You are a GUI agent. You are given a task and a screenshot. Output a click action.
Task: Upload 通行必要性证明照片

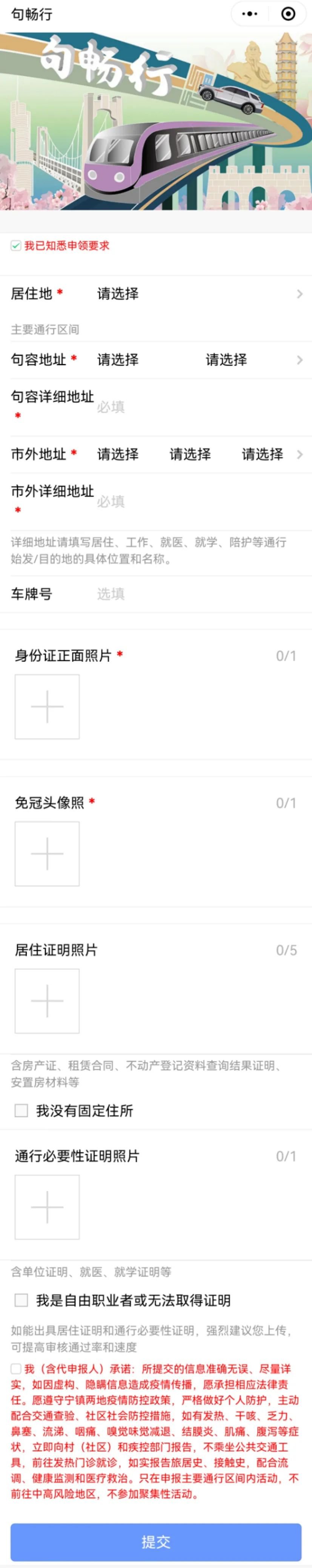[47, 1208]
